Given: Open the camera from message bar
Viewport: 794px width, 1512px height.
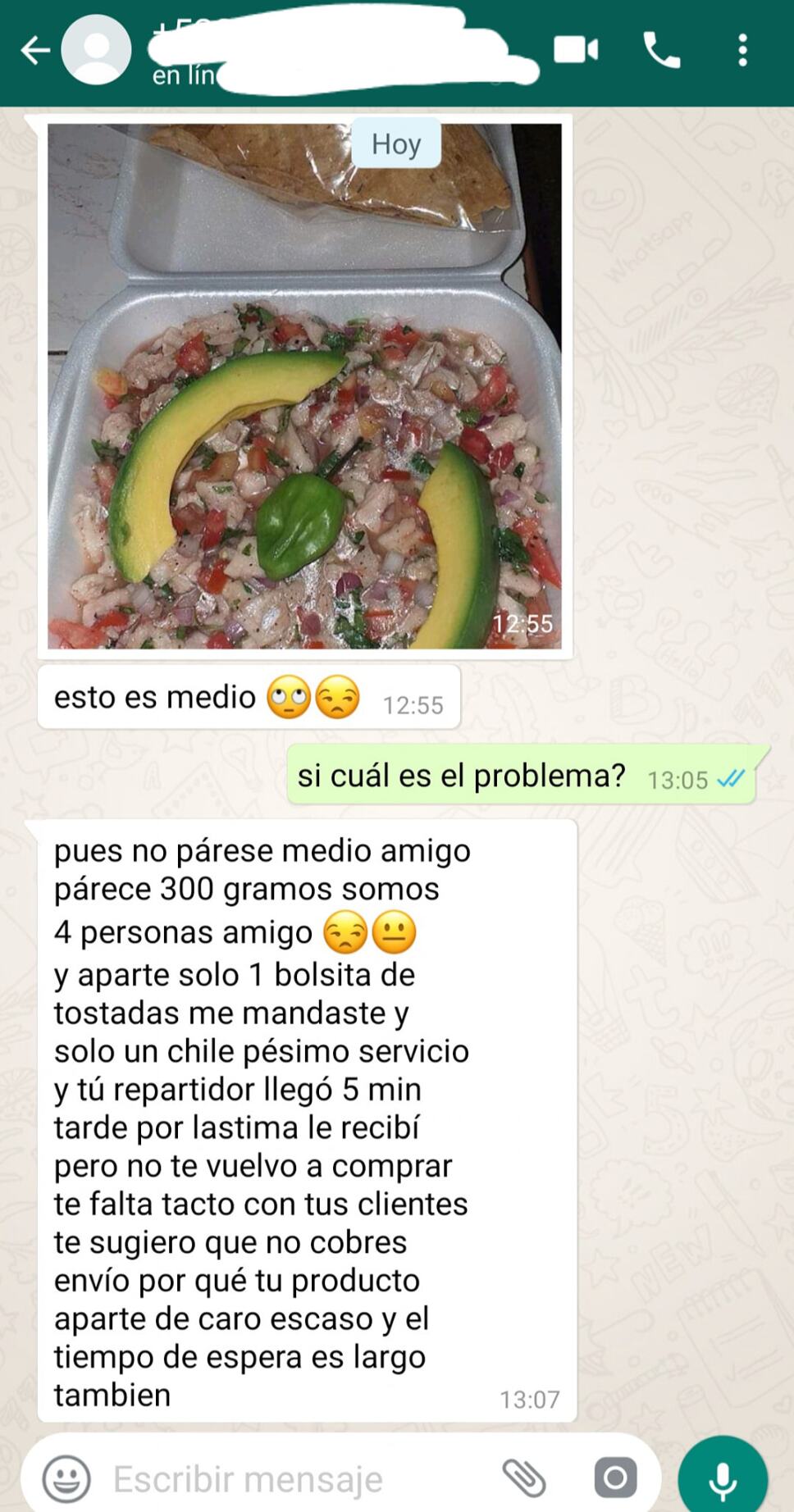Looking at the screenshot, I should coord(615,1478).
